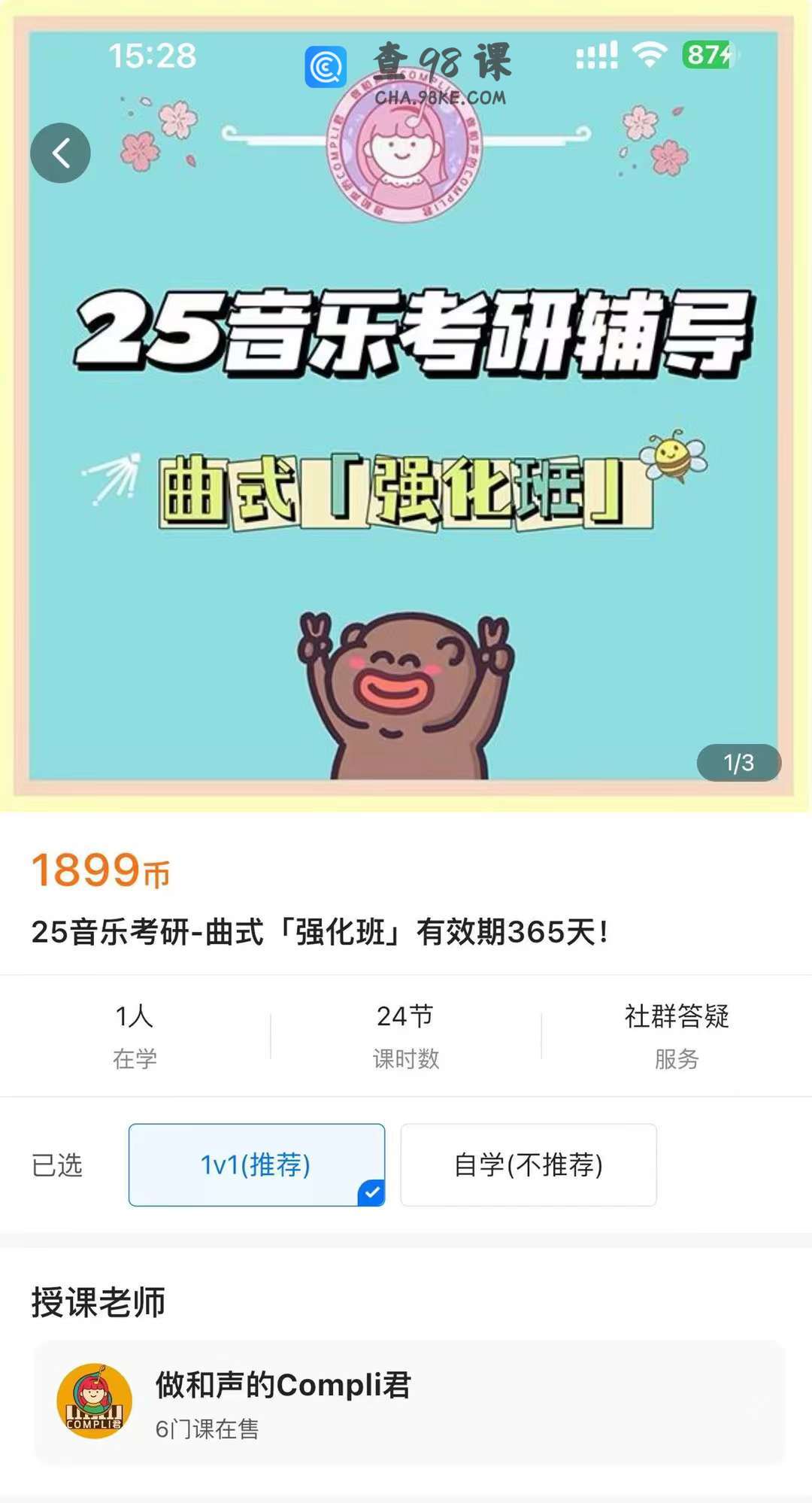Select the 1v1(推荐) option
The height and width of the screenshot is (1503, 812).
[256, 1164]
